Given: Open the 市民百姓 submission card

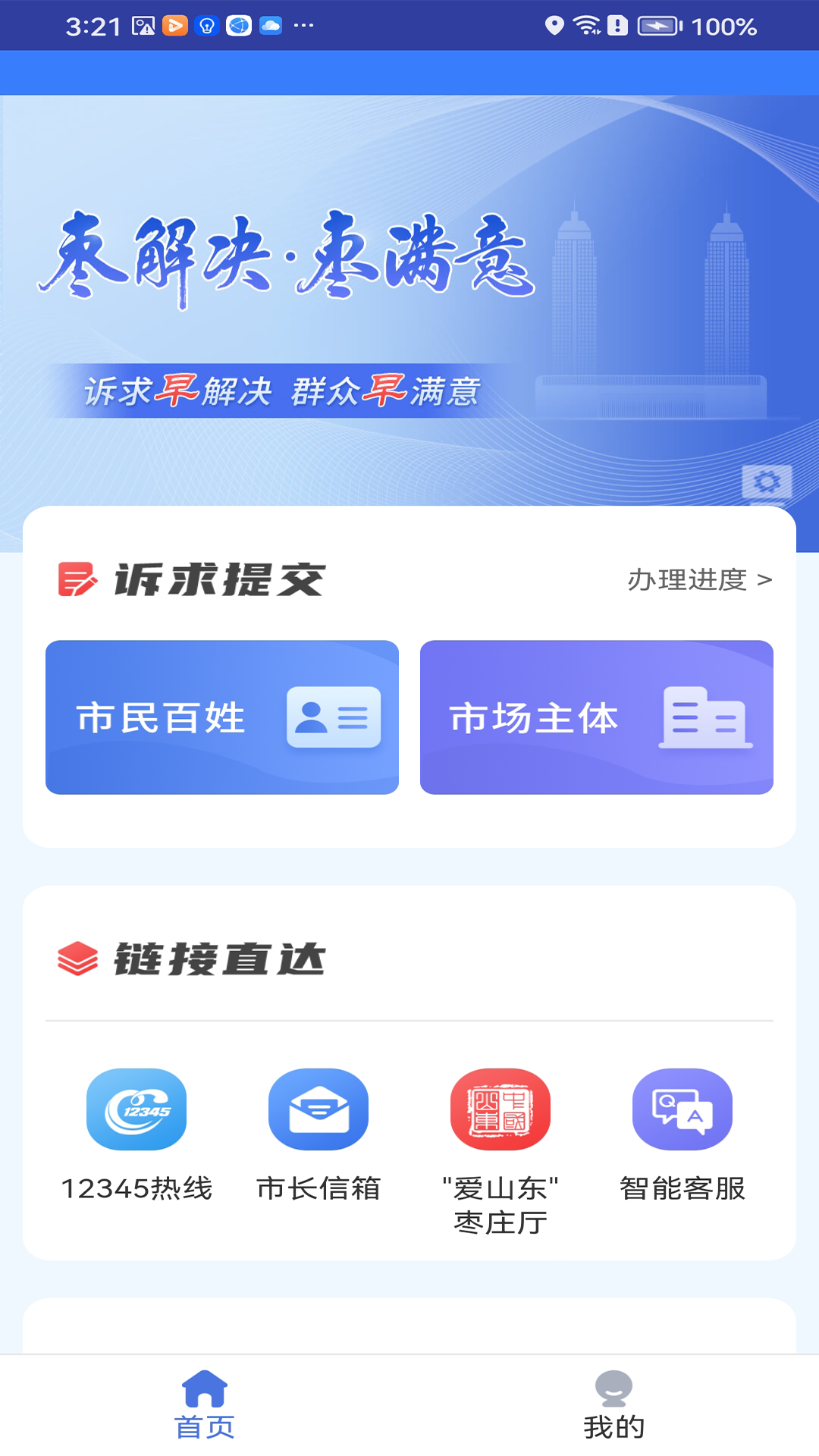Looking at the screenshot, I should 222,717.
